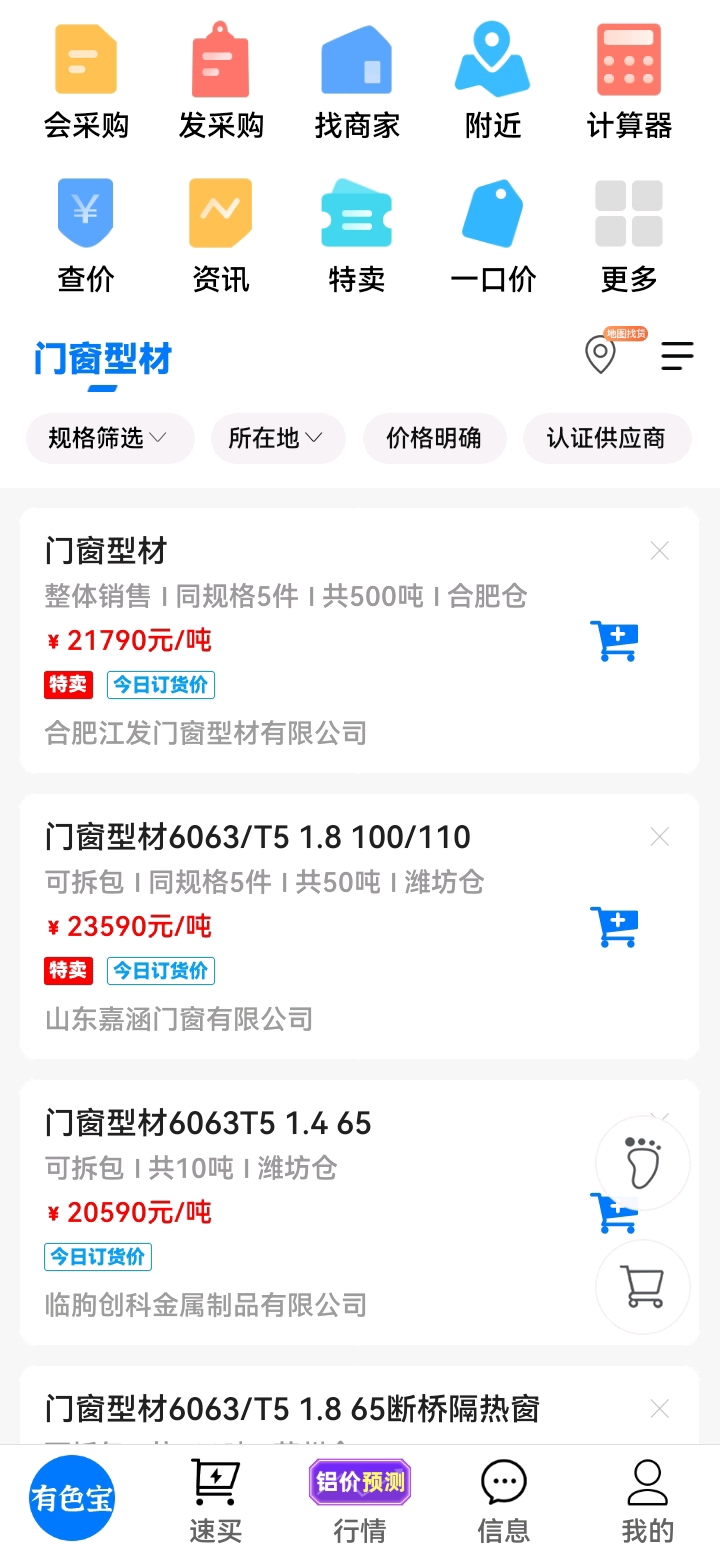Expand the 所在地 location dropdown
This screenshot has height=1552, width=720.
click(x=277, y=438)
